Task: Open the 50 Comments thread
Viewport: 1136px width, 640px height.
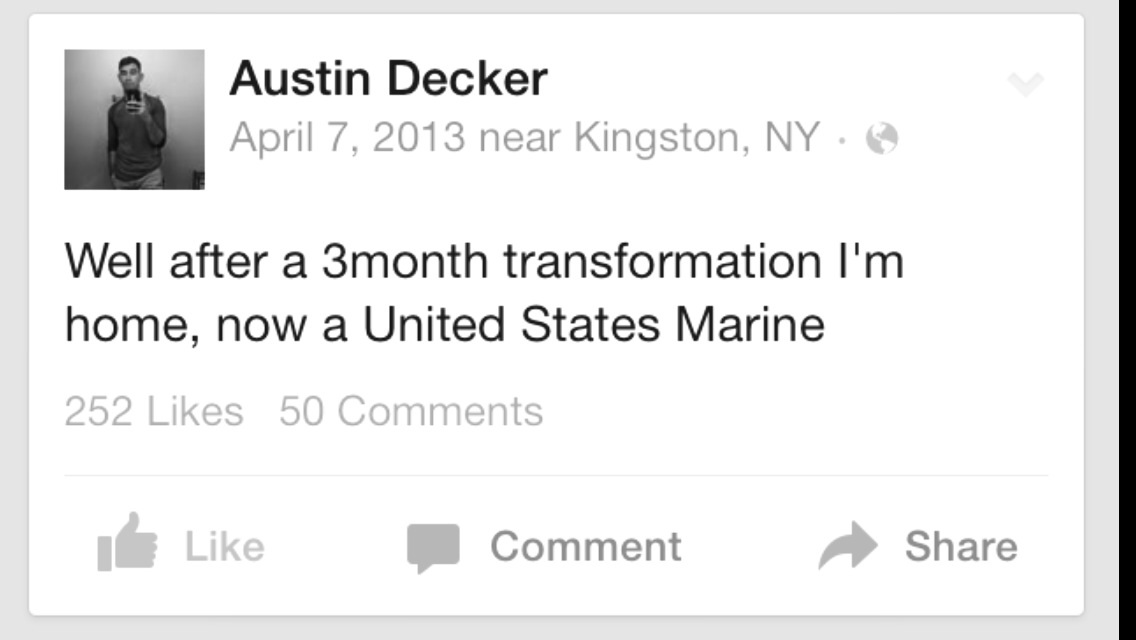Action: click(x=410, y=411)
